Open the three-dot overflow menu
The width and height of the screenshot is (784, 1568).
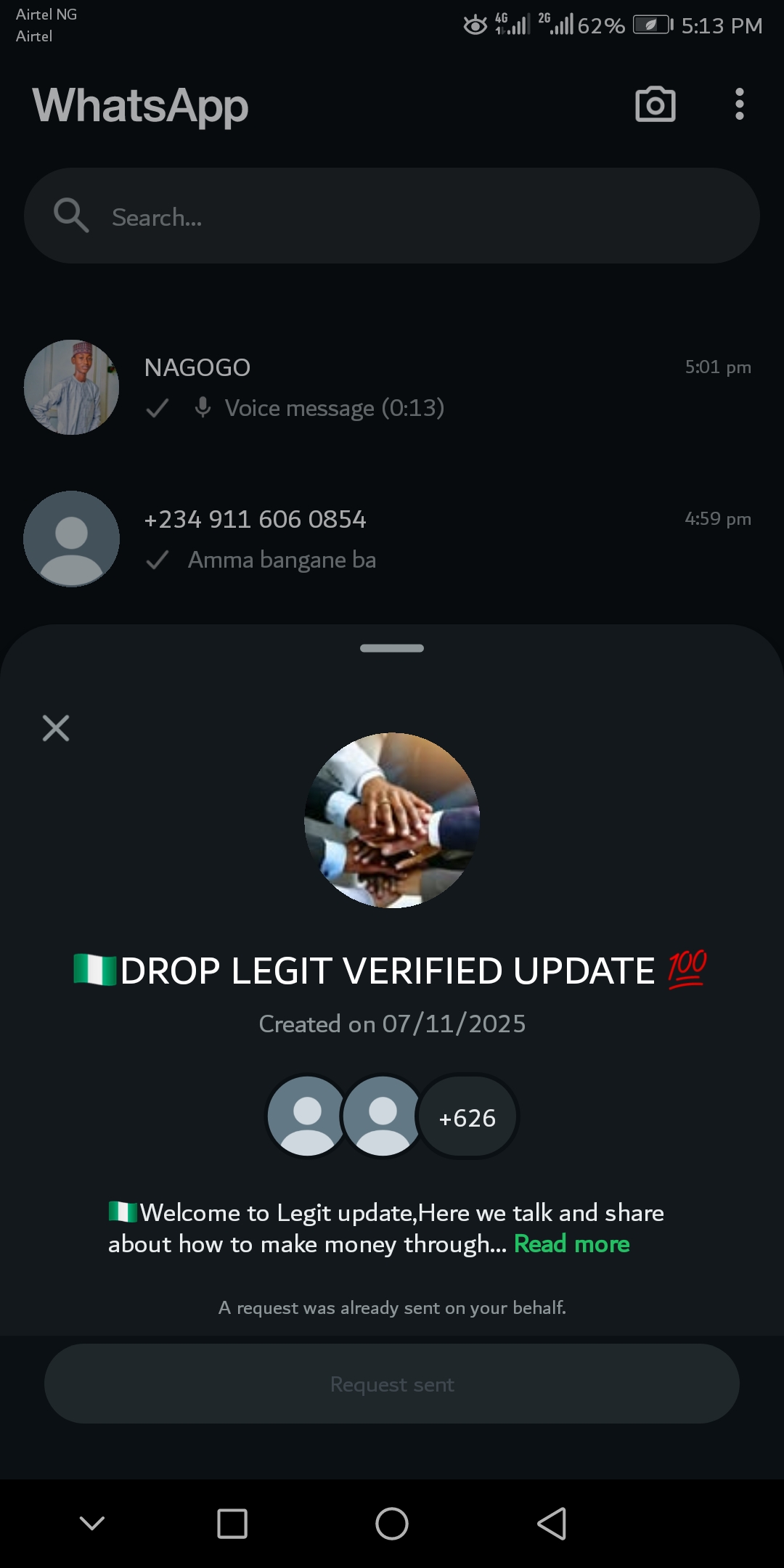coord(739,105)
